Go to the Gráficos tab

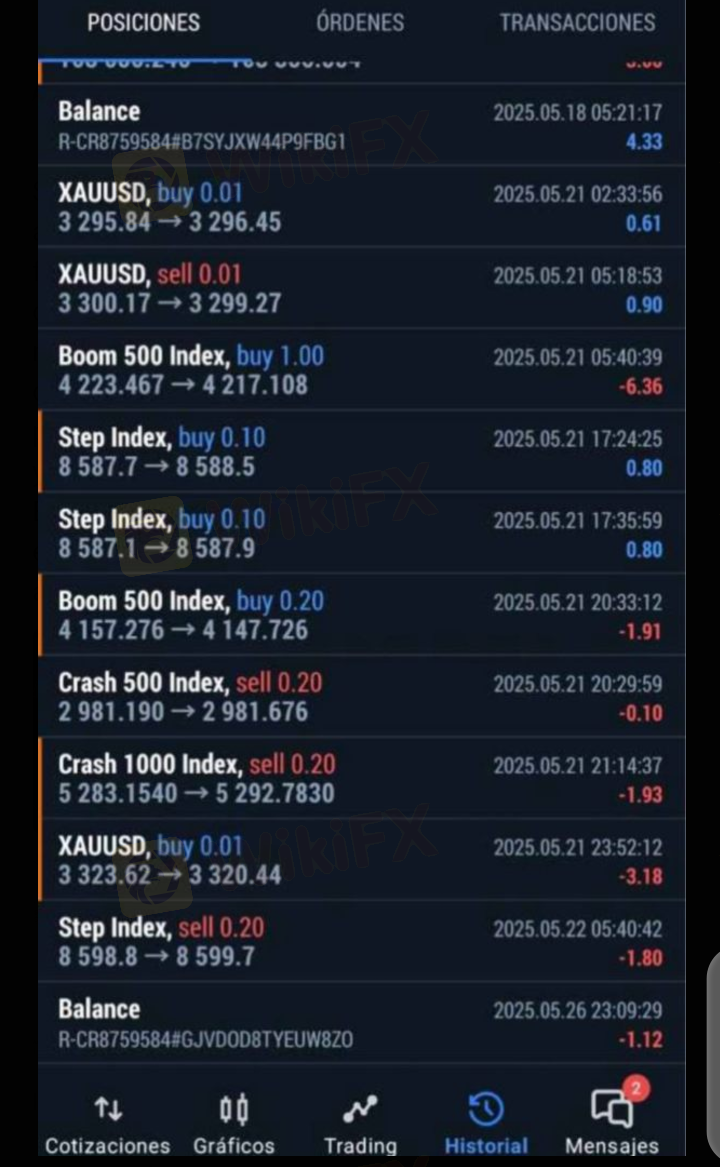[x=234, y=1124]
